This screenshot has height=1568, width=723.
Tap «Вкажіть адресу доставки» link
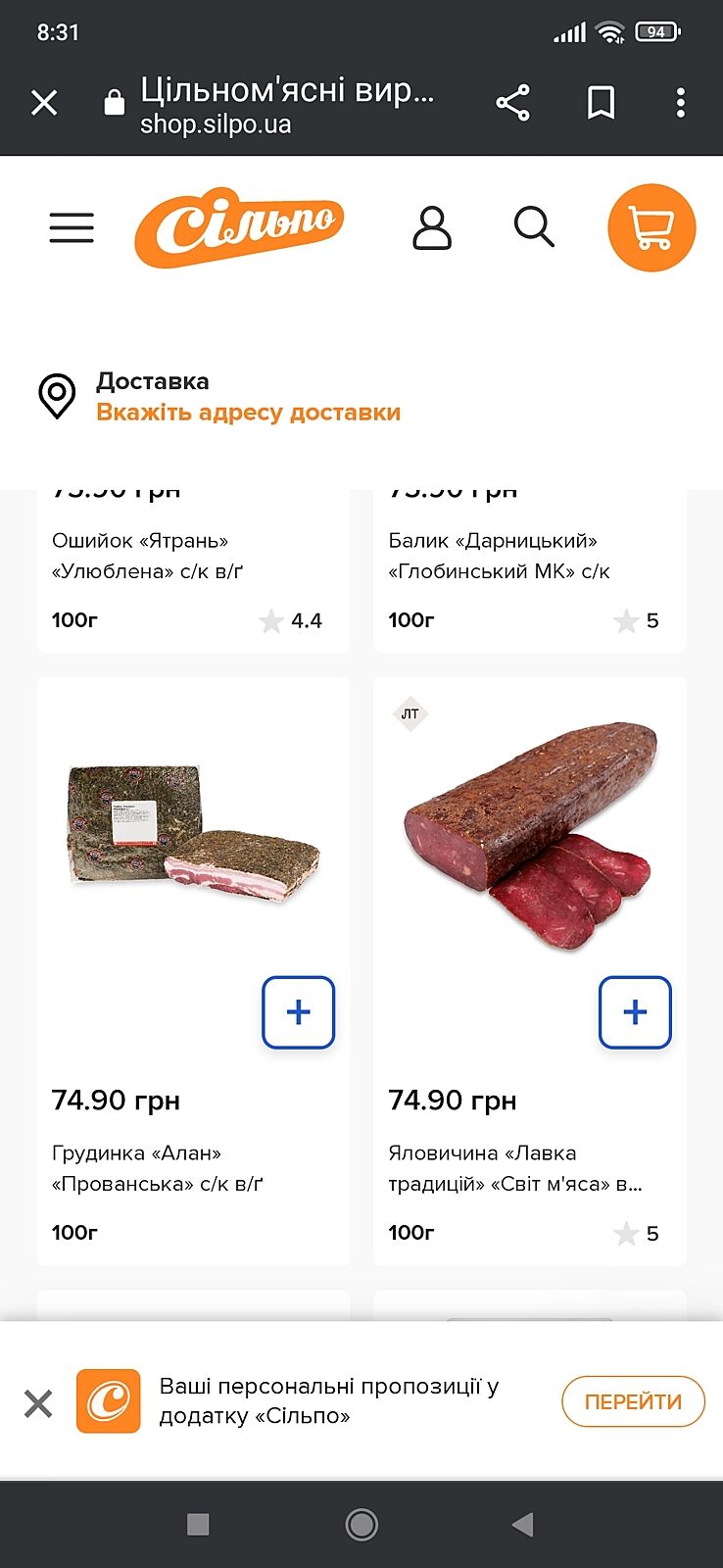coord(248,413)
